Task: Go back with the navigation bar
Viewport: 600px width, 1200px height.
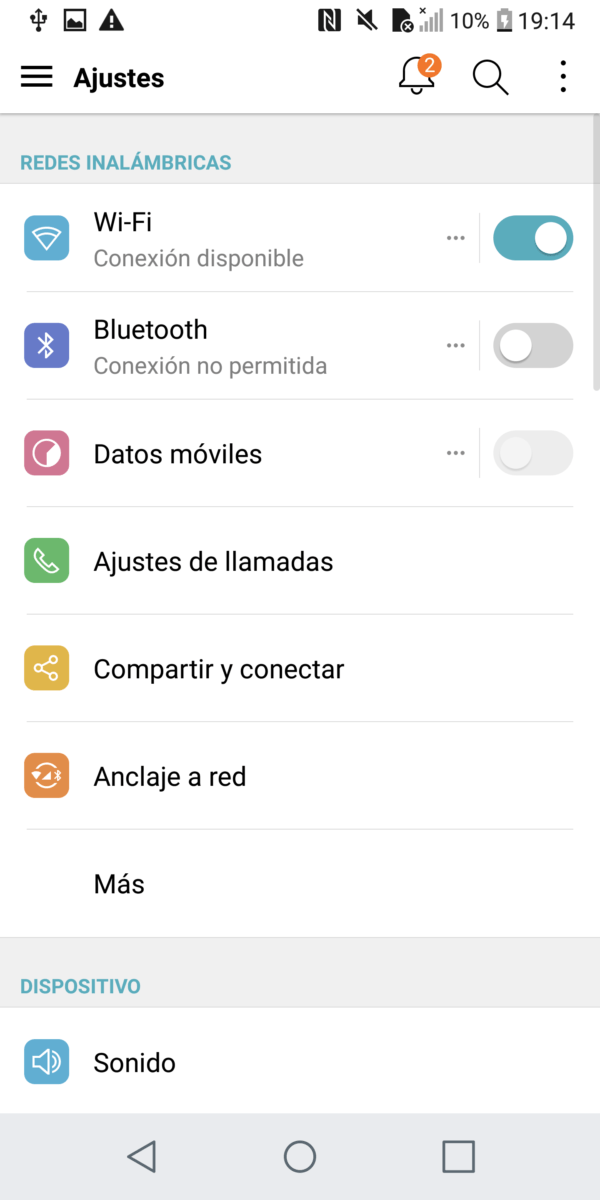Action: (142, 1157)
